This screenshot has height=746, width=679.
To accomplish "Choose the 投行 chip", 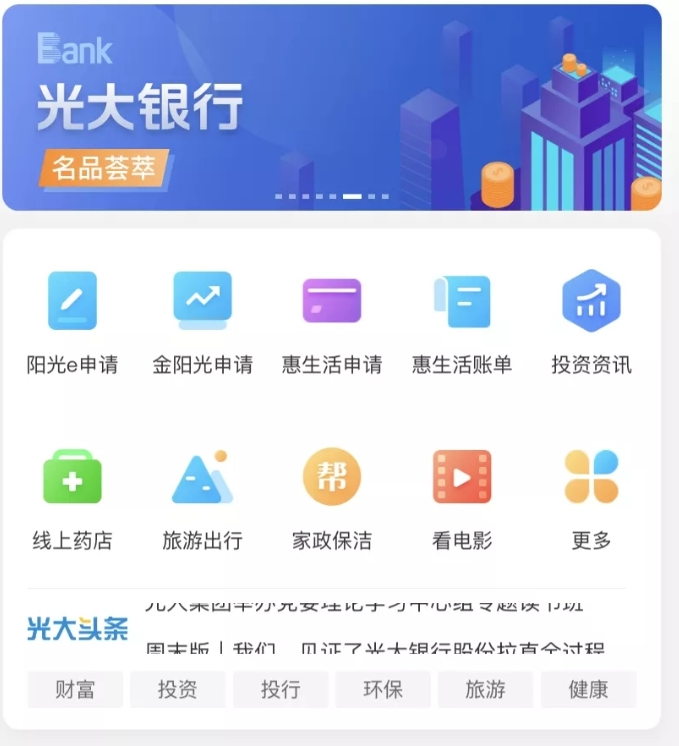I will click(x=280, y=689).
